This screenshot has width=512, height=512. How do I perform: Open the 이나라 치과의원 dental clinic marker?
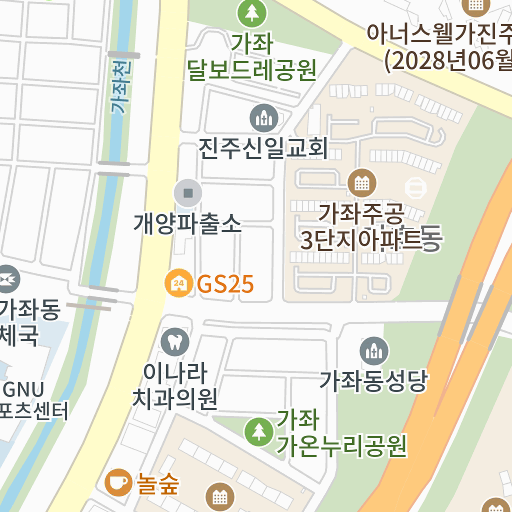(175, 342)
